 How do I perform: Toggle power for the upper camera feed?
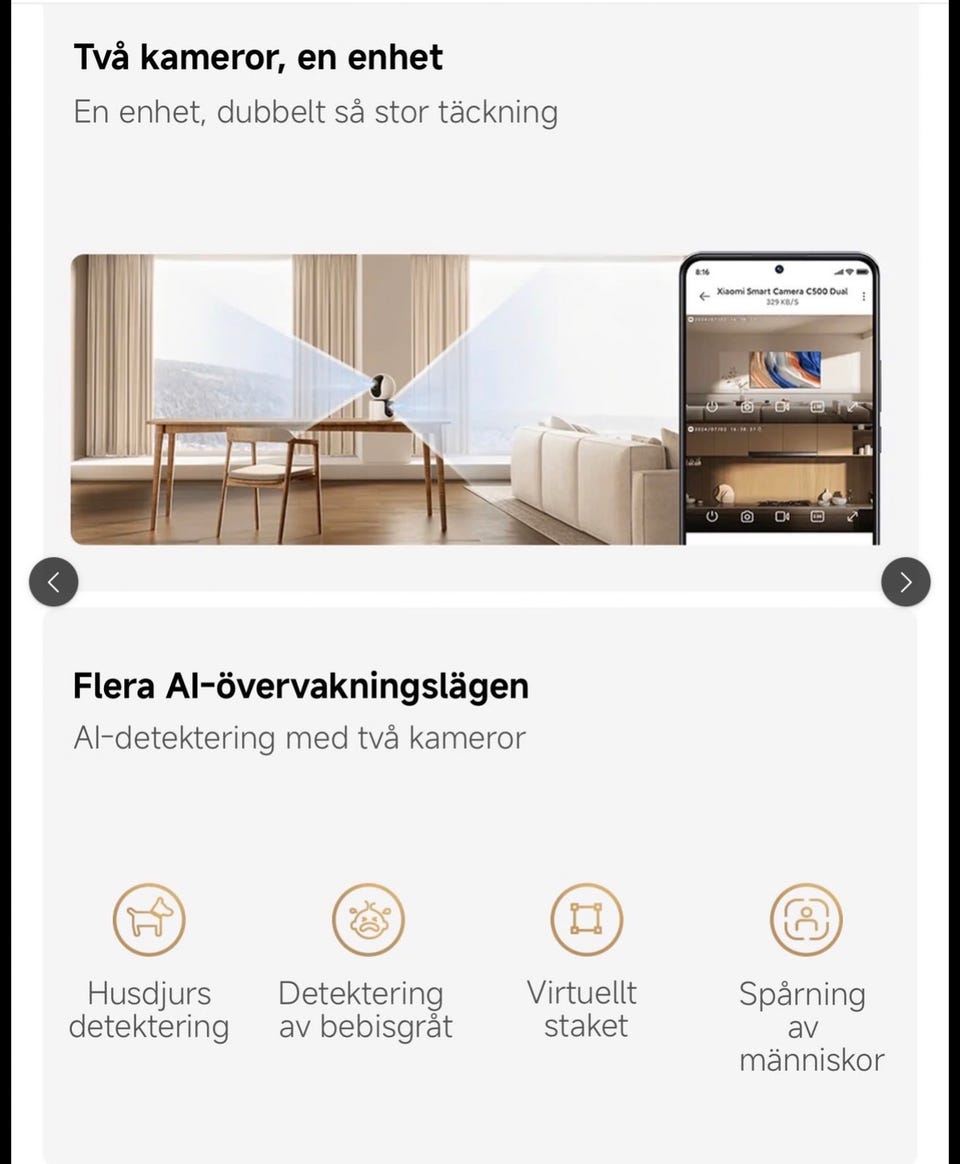tap(712, 407)
